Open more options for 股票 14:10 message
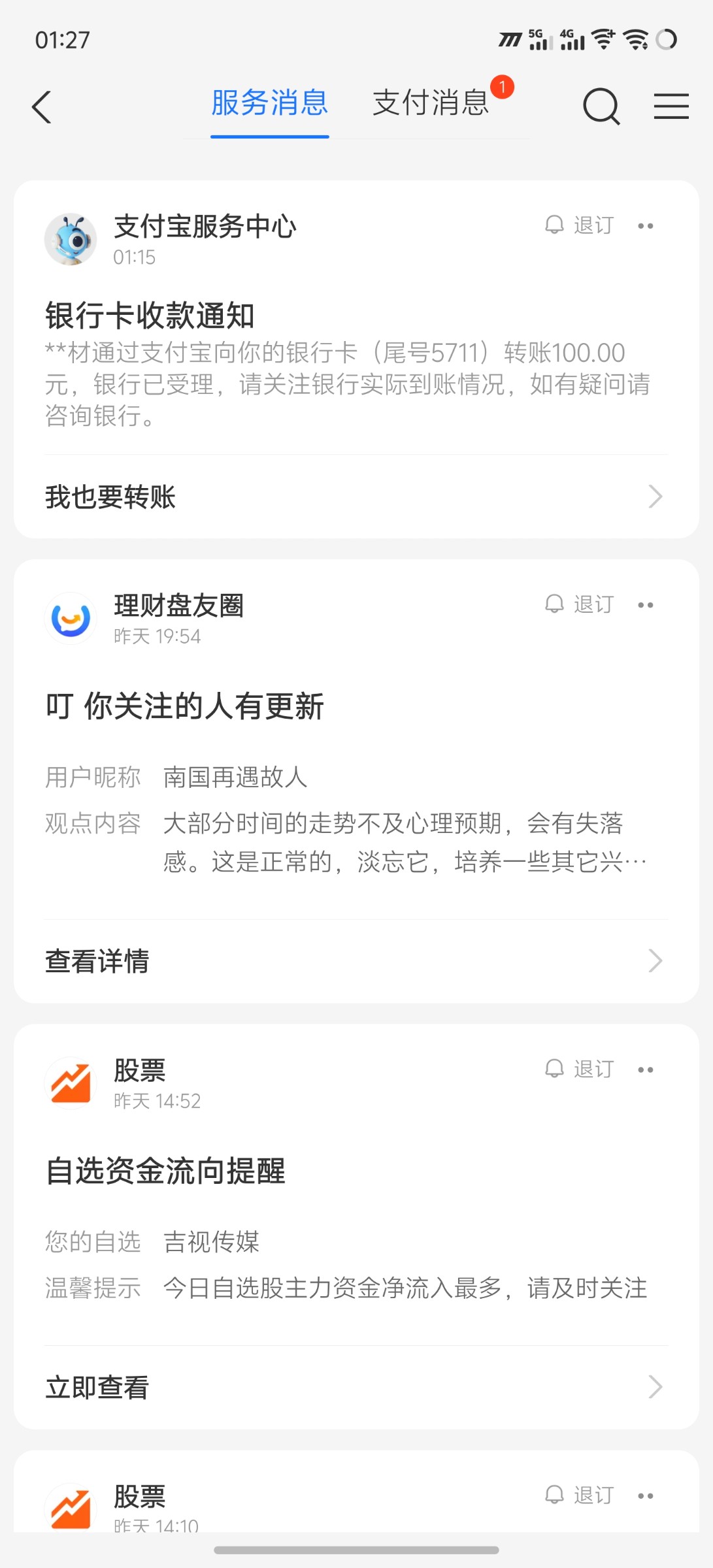Image resolution: width=713 pixels, height=1568 pixels. point(646,1495)
